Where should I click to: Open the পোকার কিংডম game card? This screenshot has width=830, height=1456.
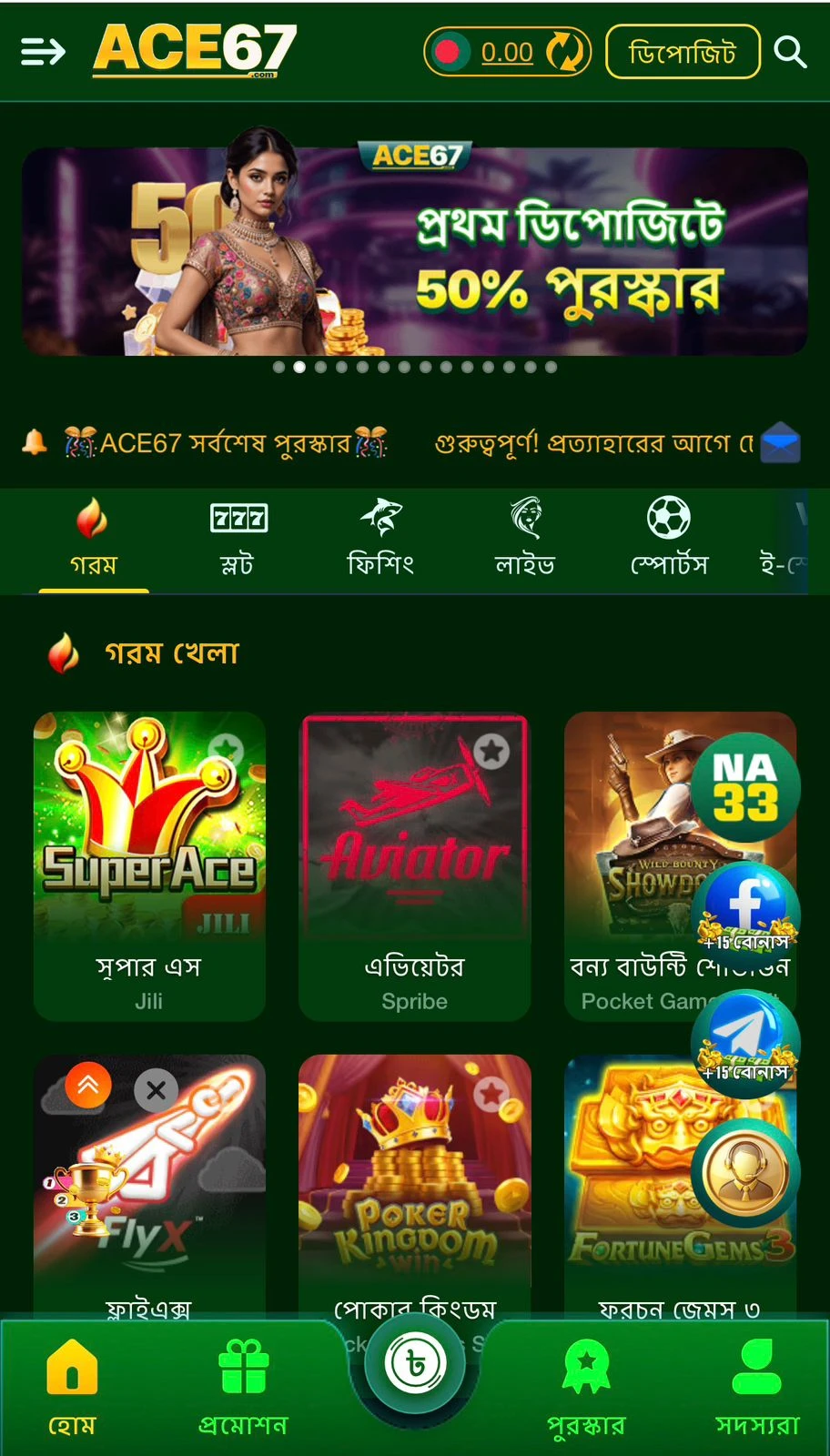414,1183
